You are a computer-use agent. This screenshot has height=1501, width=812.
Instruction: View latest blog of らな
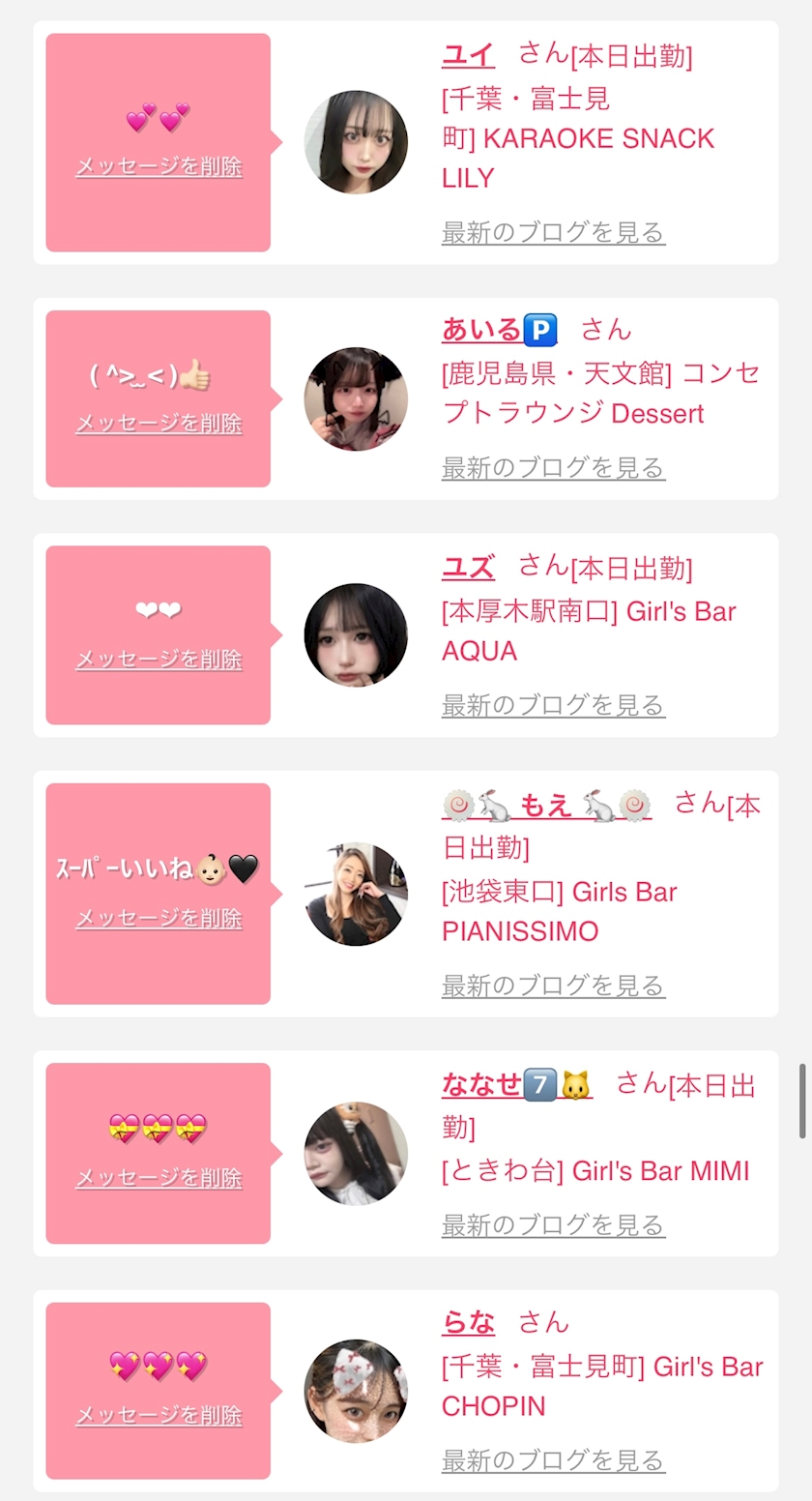[553, 1460]
